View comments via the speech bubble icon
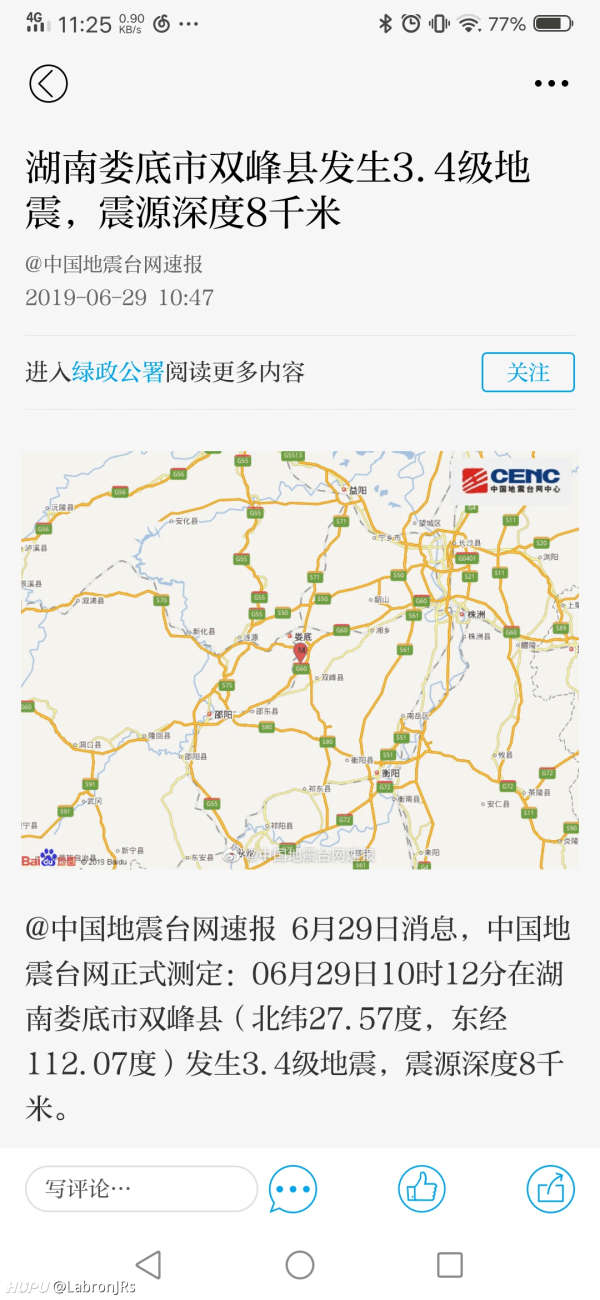Image resolution: width=600 pixels, height=1300 pixels. [x=293, y=1189]
